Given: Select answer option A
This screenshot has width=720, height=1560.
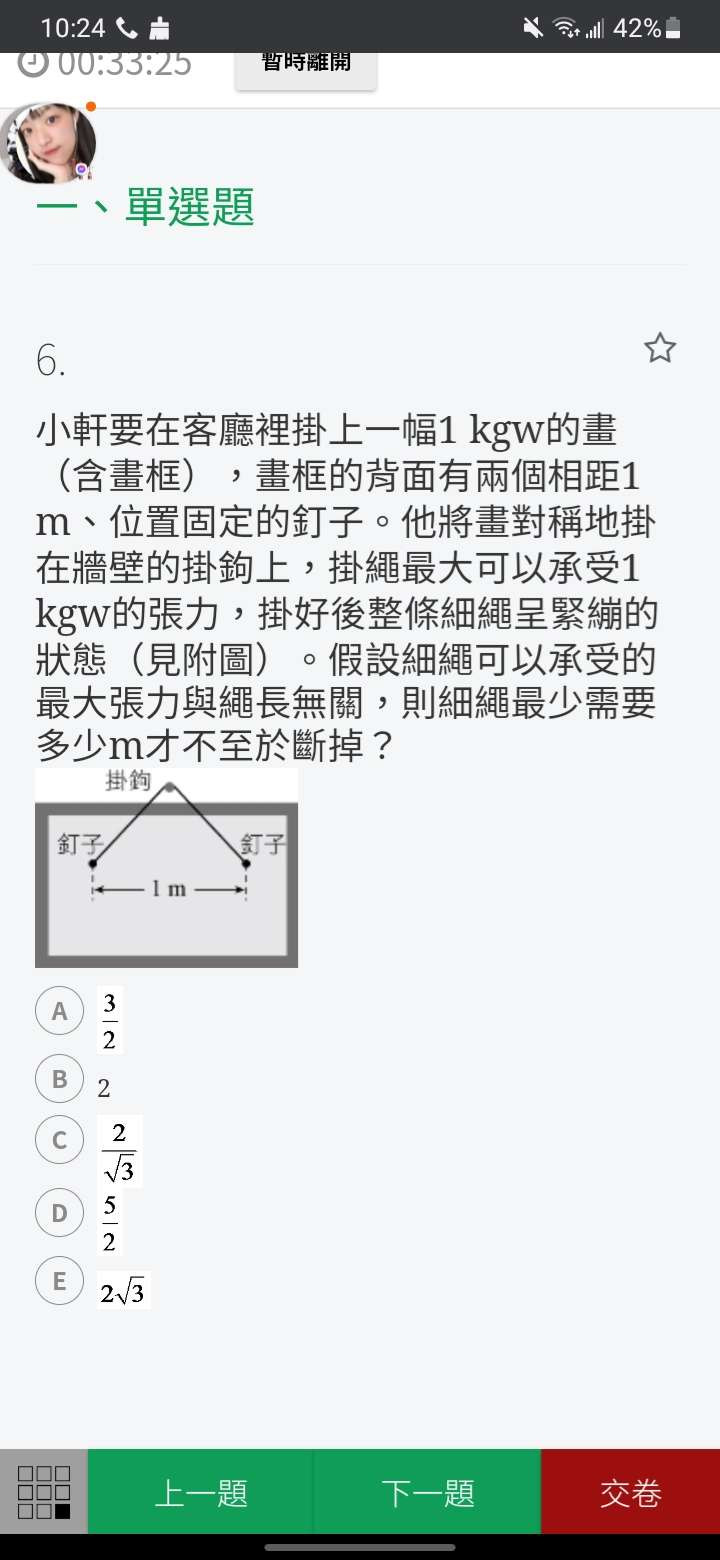Looking at the screenshot, I should point(59,1011).
